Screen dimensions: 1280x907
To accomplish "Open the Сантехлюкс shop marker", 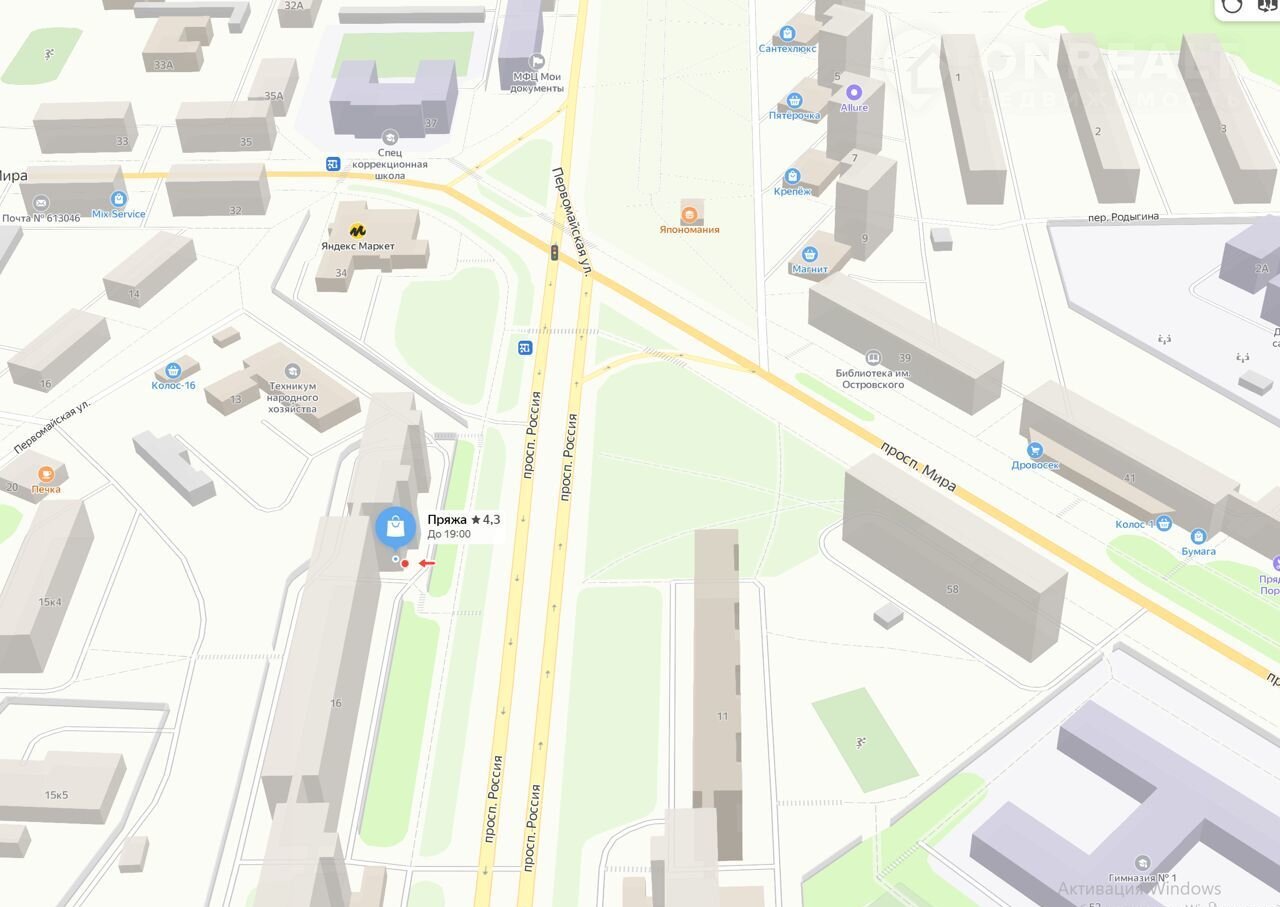I will point(788,33).
